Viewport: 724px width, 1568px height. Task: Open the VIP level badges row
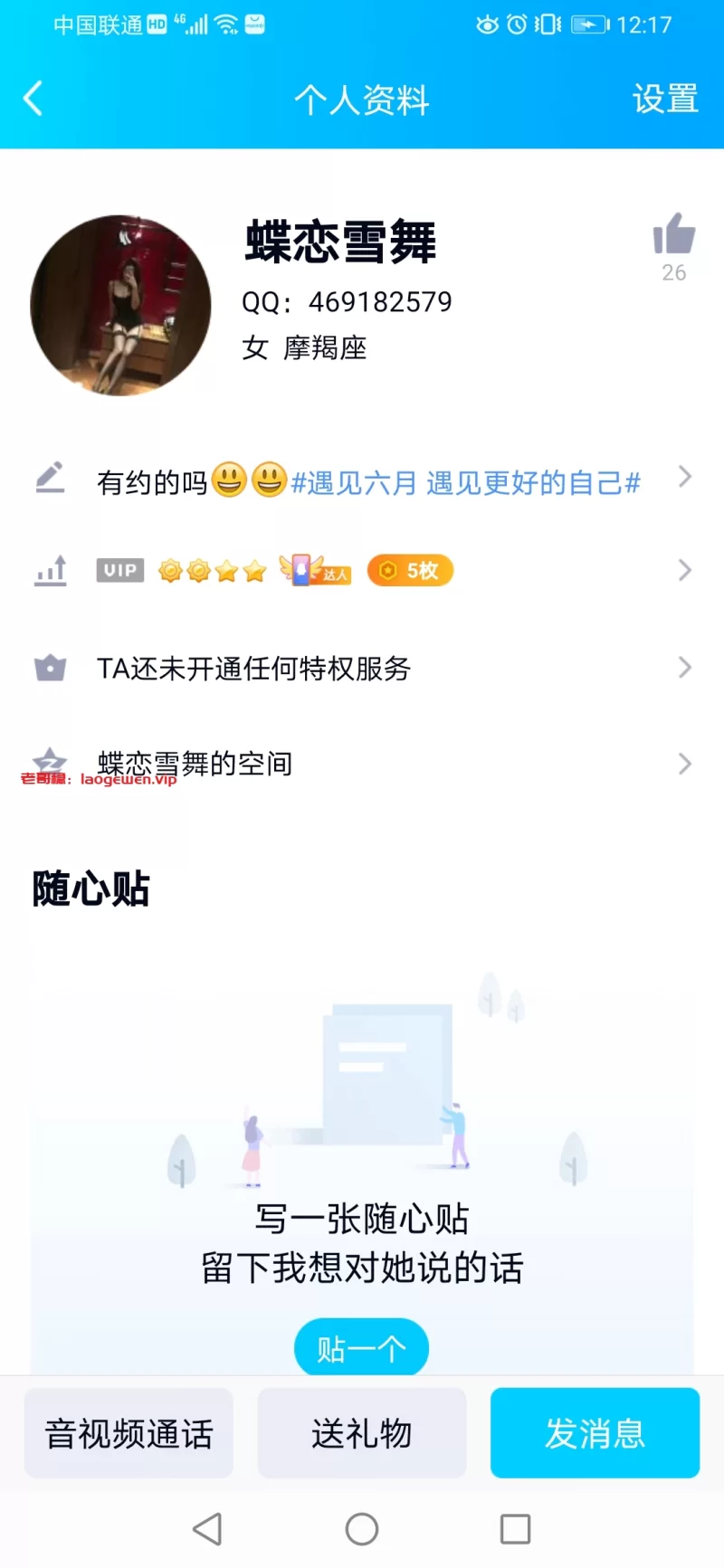362,571
